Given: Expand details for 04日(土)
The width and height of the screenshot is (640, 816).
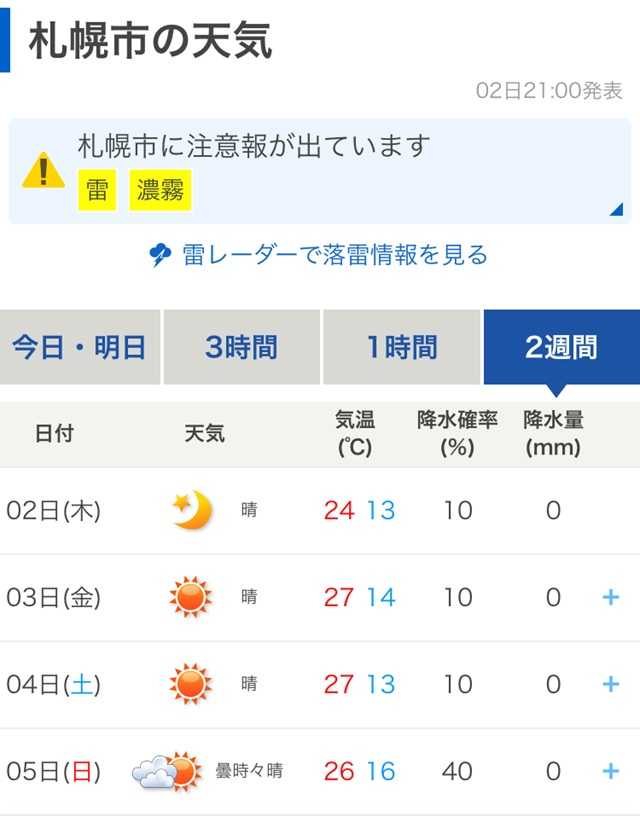Looking at the screenshot, I should point(611,685).
